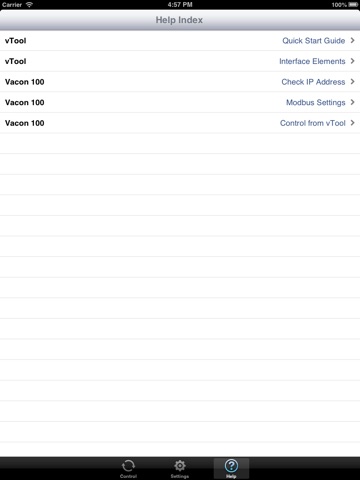360x480 pixels.
Task: Select the Help tab
Action: point(231,469)
